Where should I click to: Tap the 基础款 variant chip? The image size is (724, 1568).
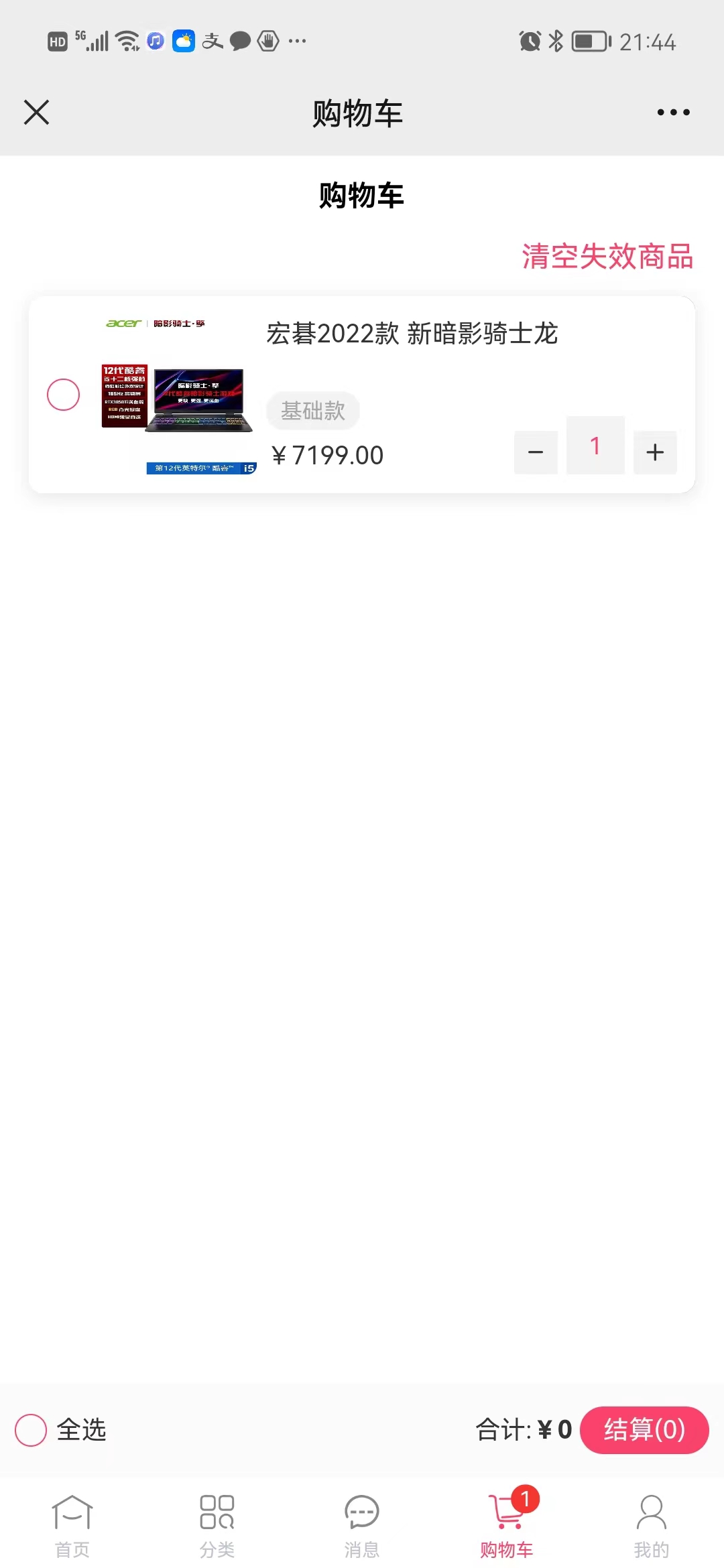[x=313, y=411]
